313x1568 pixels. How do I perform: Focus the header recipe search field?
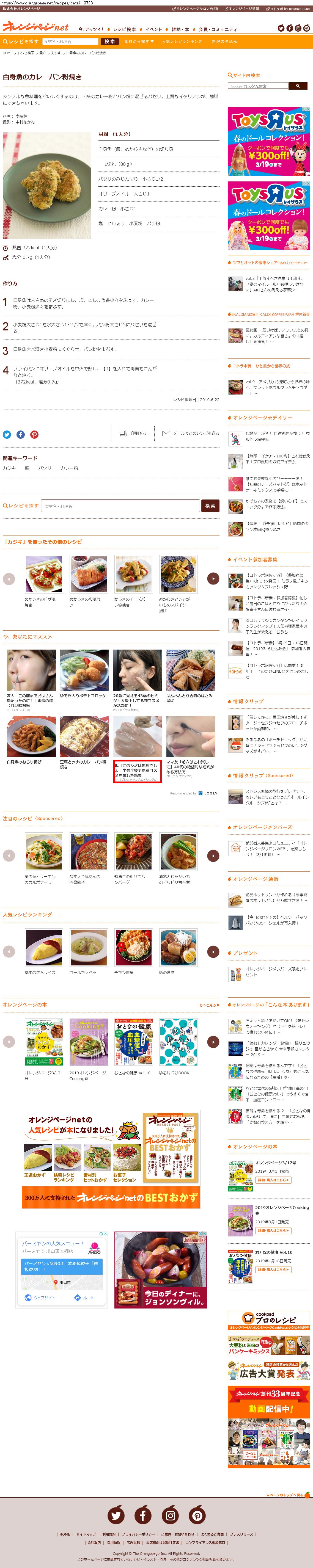pyautogui.click(x=70, y=42)
